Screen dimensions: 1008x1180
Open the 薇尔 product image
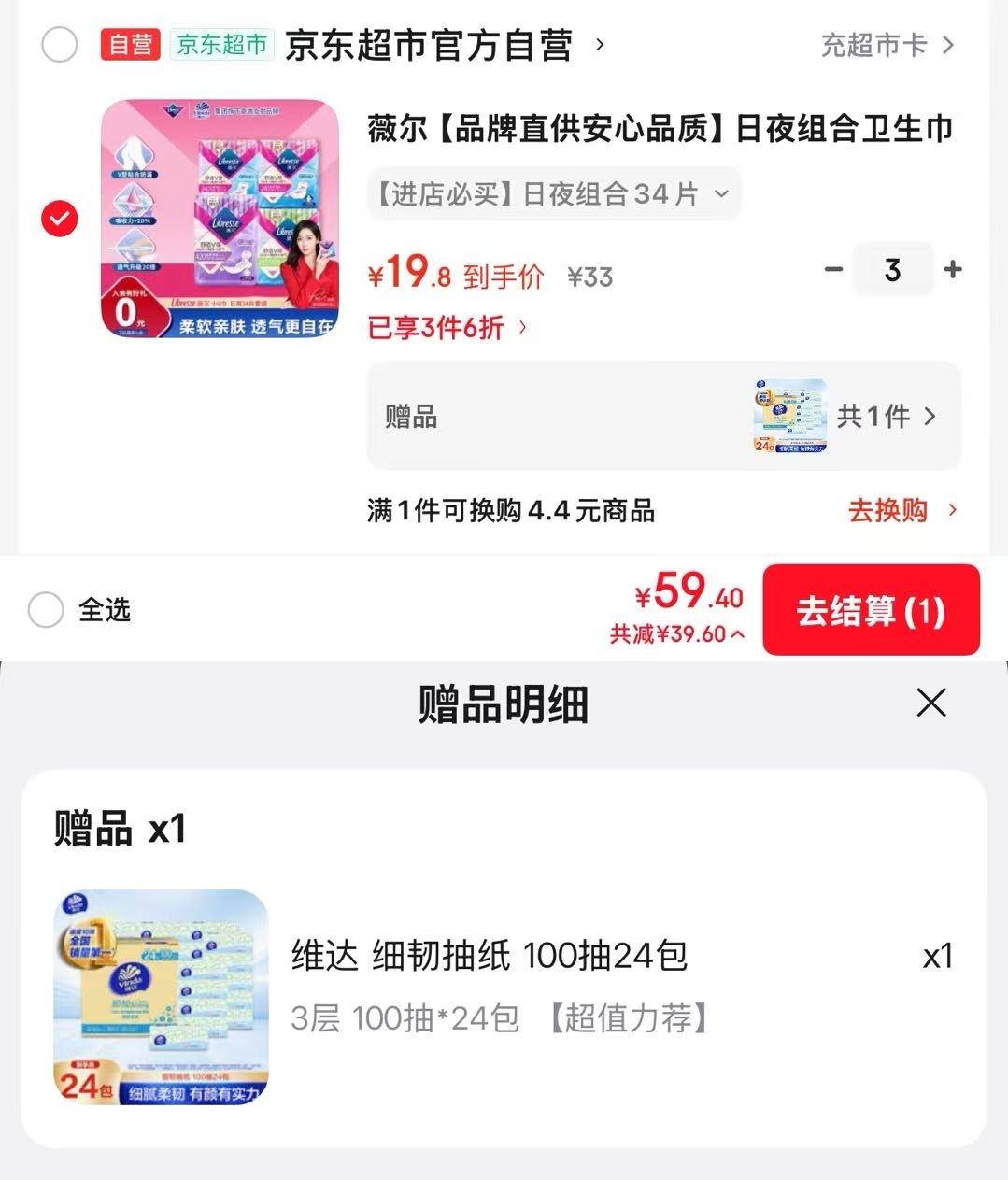(x=220, y=219)
